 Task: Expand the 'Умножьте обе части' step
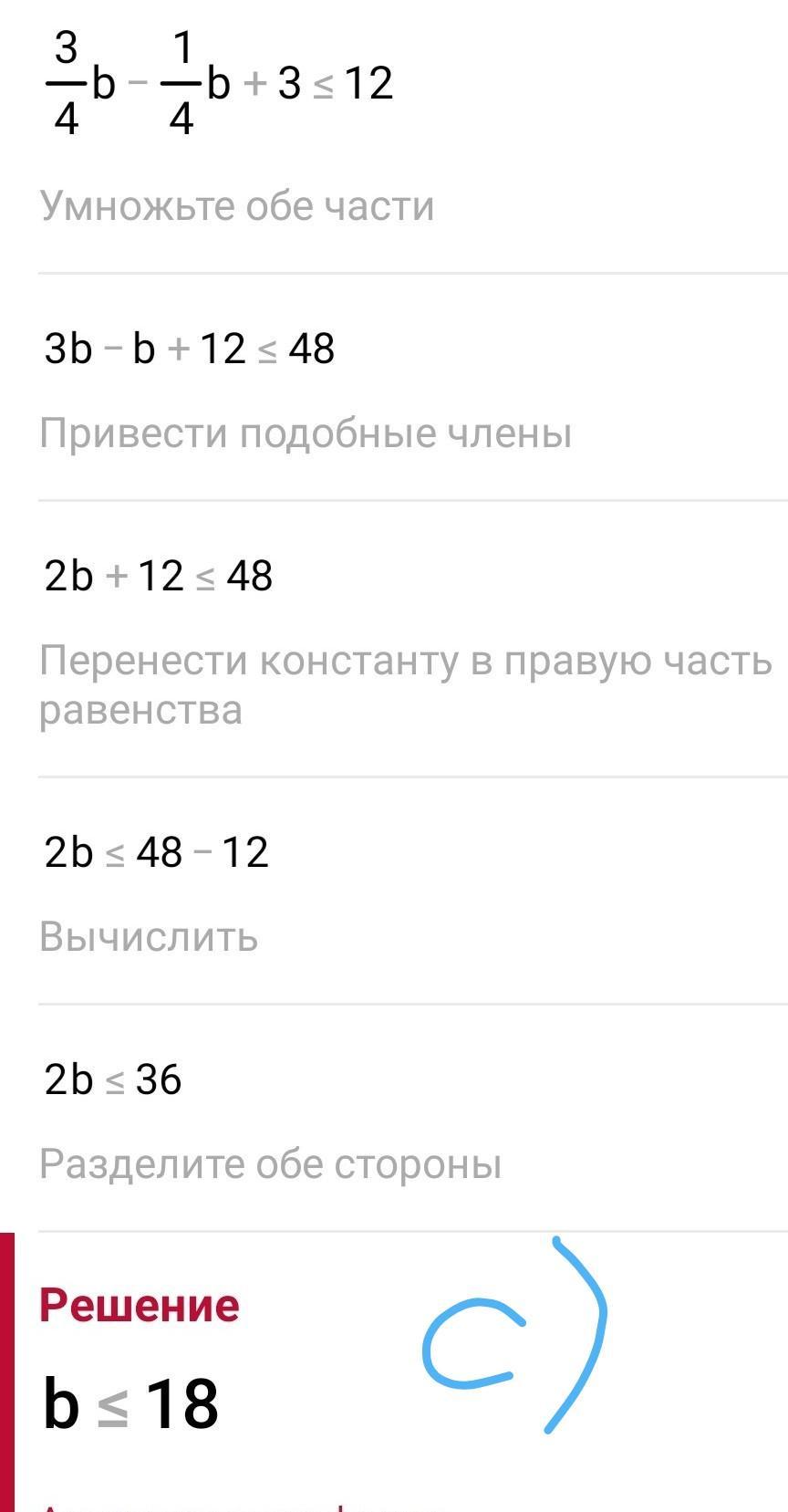(237, 206)
